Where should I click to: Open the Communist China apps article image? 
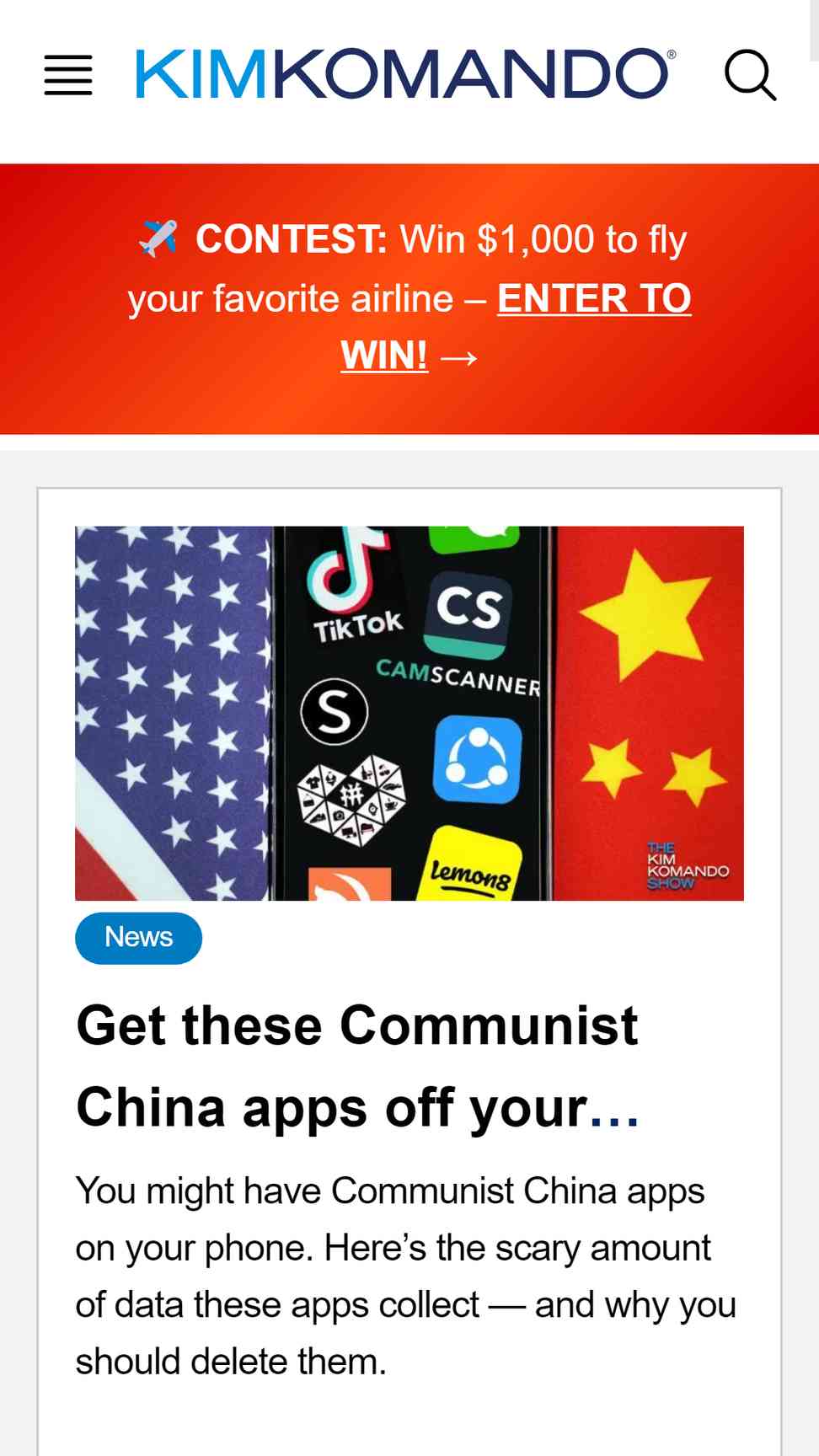pos(409,713)
